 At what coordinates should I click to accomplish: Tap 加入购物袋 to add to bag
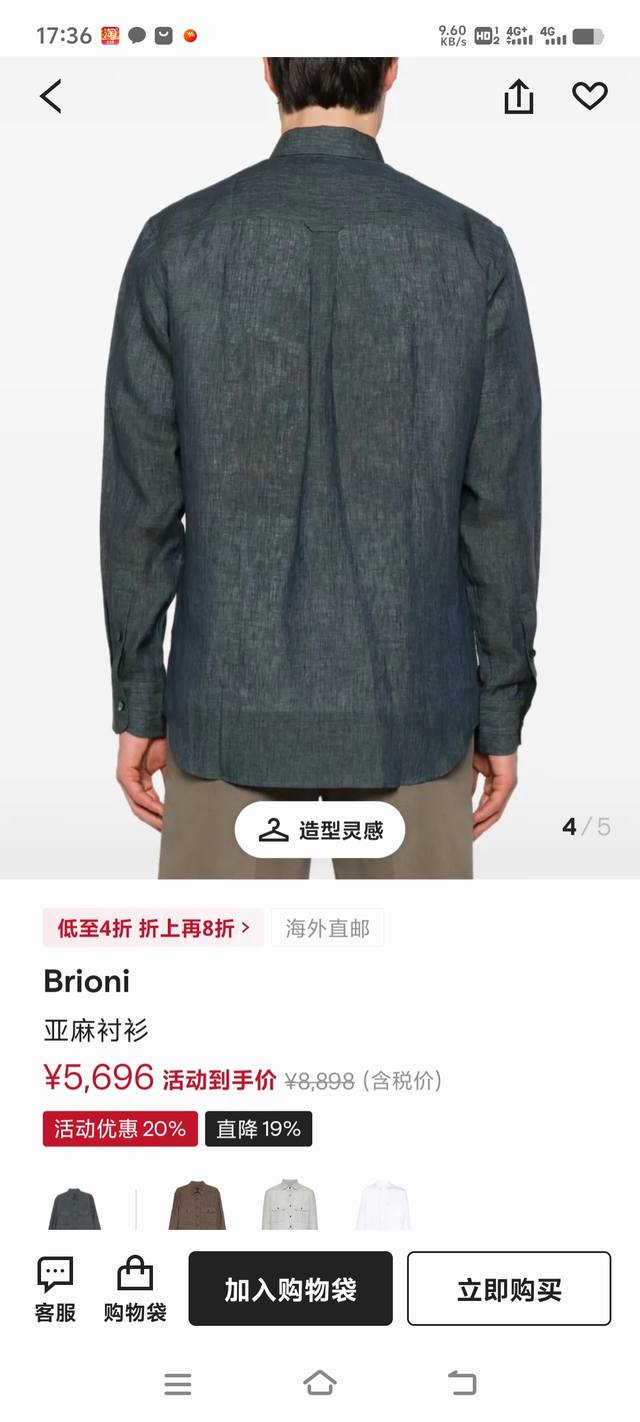click(x=290, y=1289)
